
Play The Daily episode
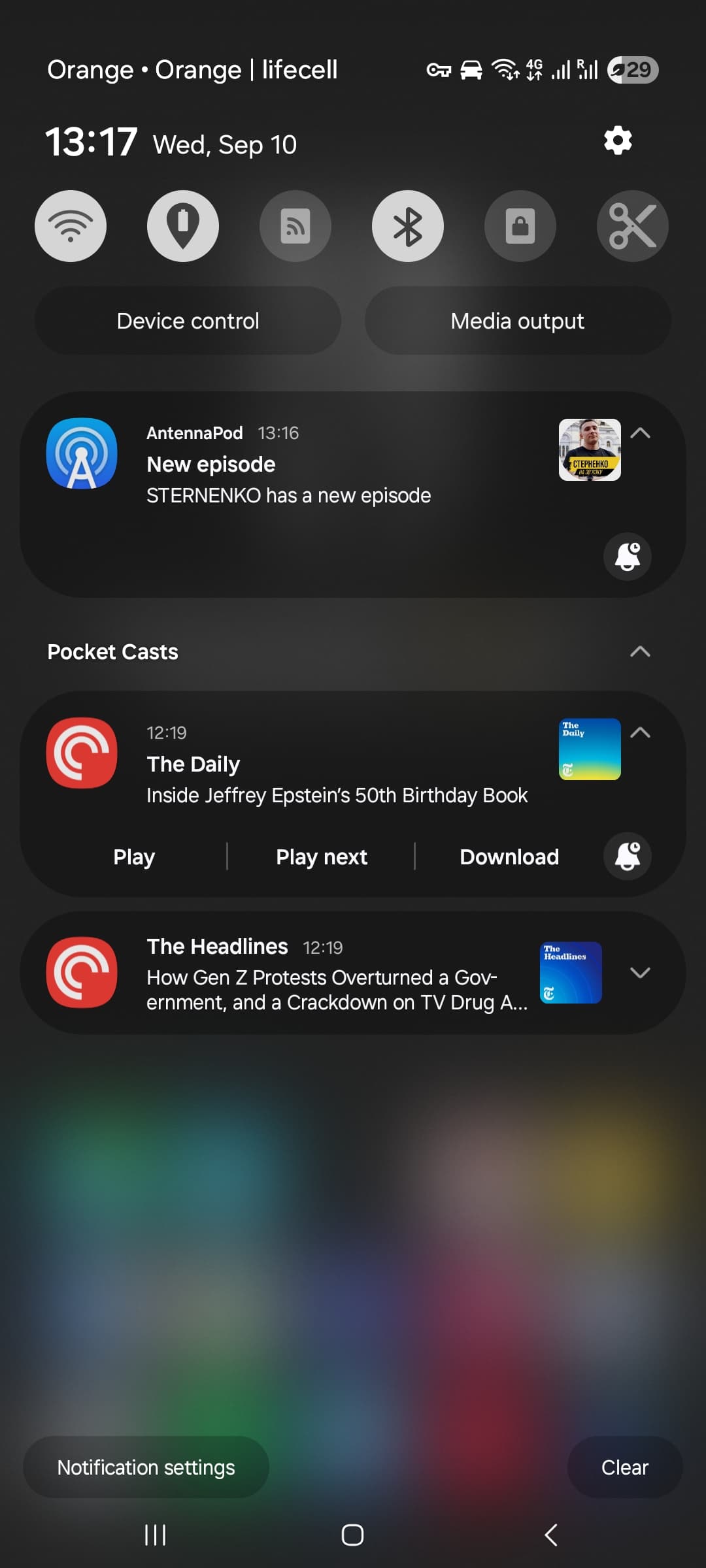[x=134, y=857]
